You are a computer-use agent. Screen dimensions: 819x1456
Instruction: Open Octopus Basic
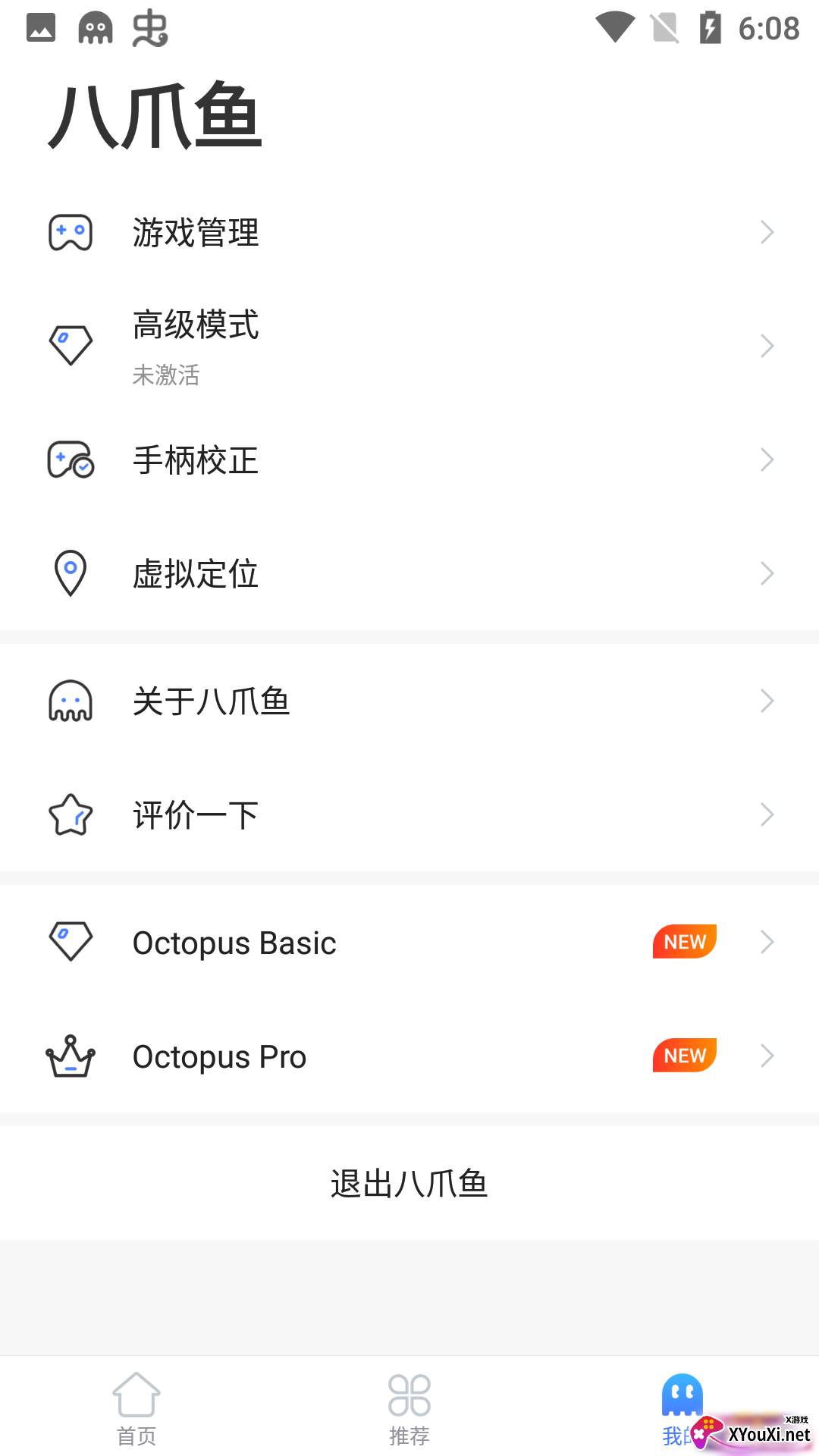point(409,942)
